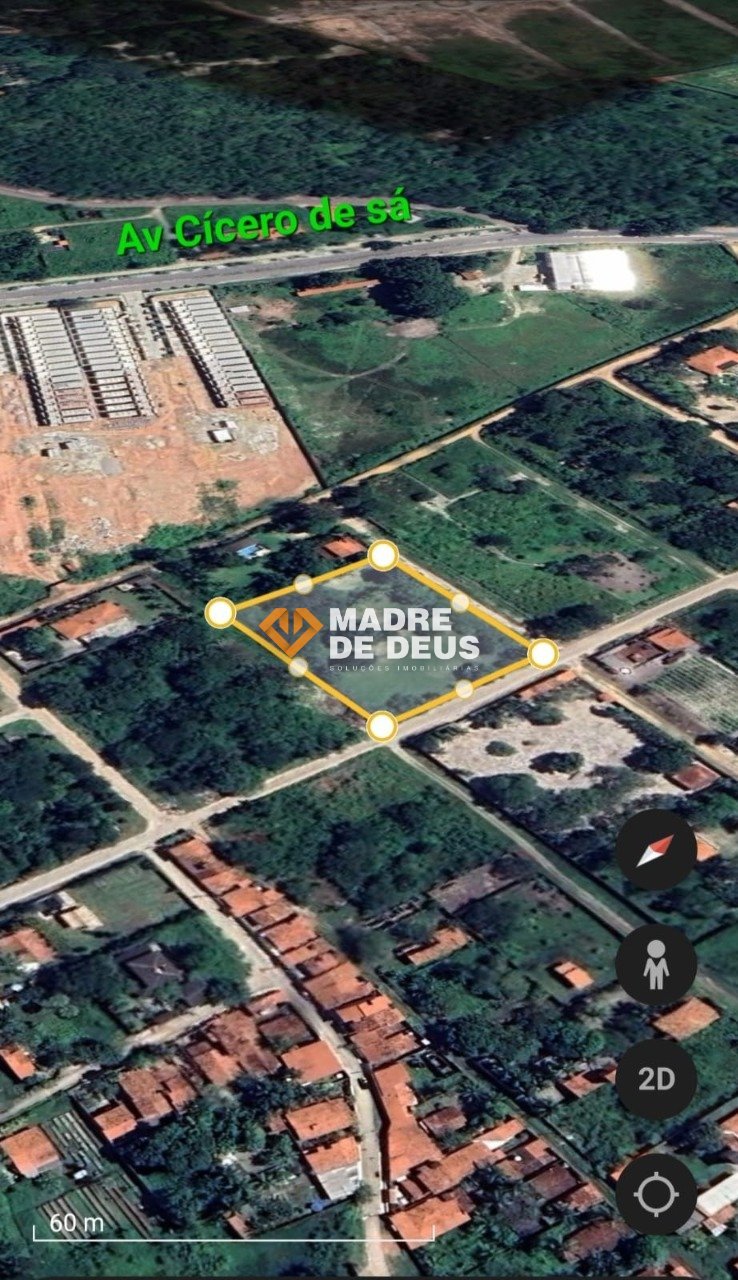This screenshot has height=1280, width=738.
Task: Tap the compass to reset north
Action: click(656, 850)
